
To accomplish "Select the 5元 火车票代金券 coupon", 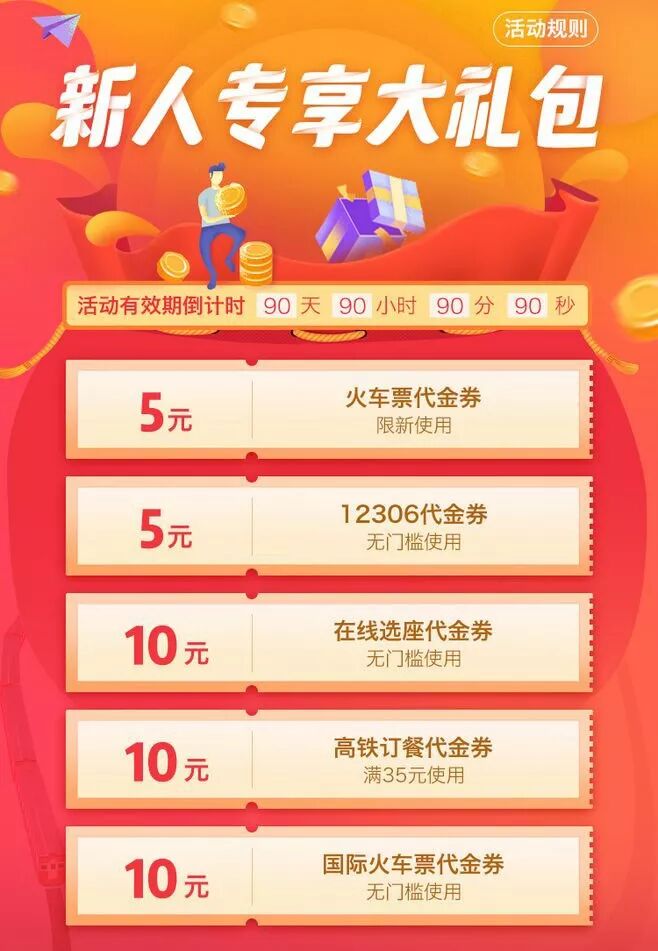I will (x=329, y=410).
